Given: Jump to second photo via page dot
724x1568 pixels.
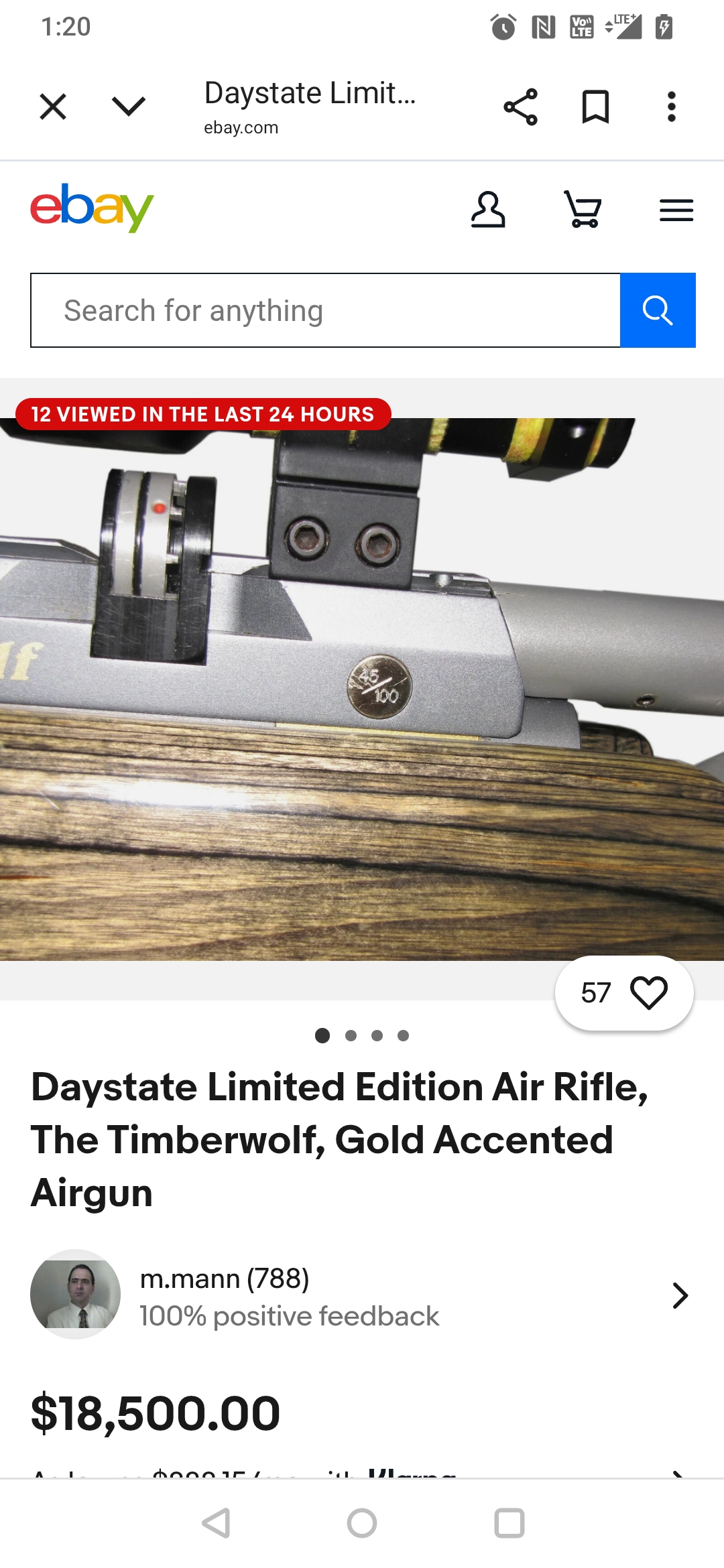Looking at the screenshot, I should click(351, 1036).
